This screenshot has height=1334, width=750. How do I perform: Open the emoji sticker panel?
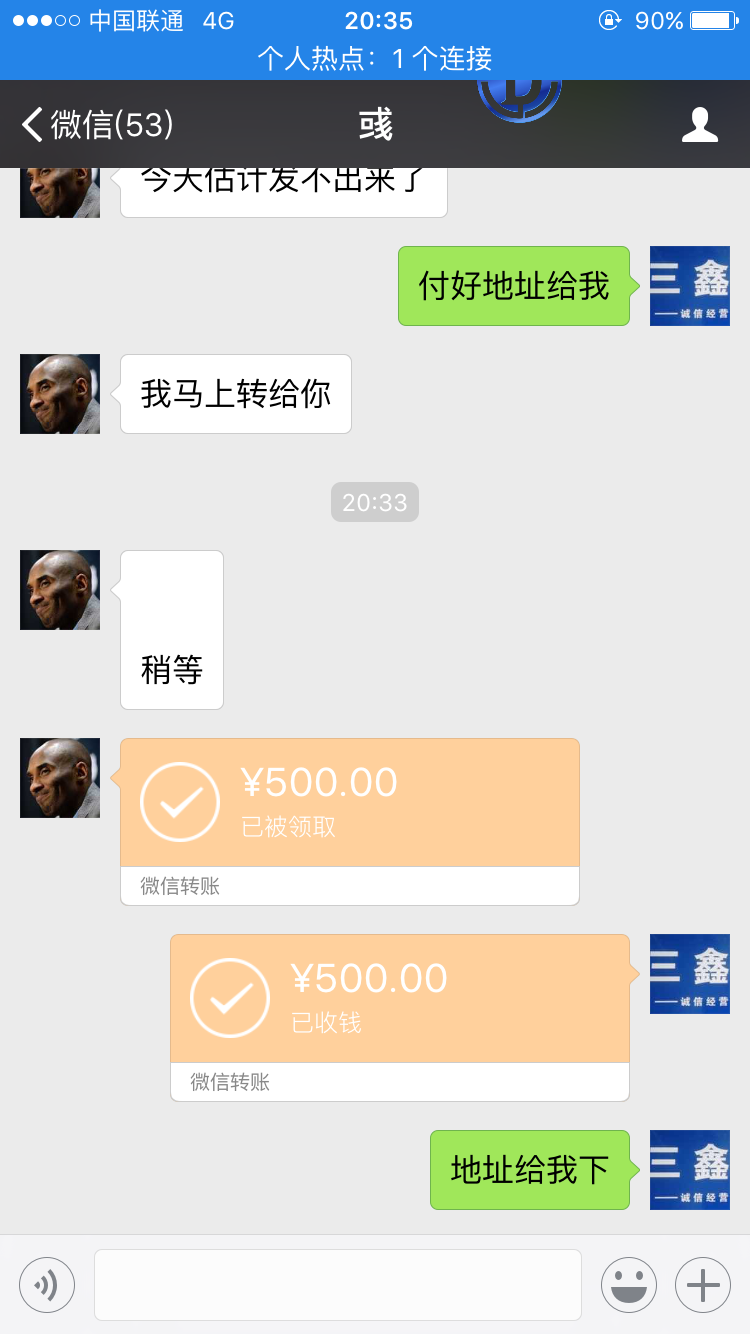(628, 1284)
